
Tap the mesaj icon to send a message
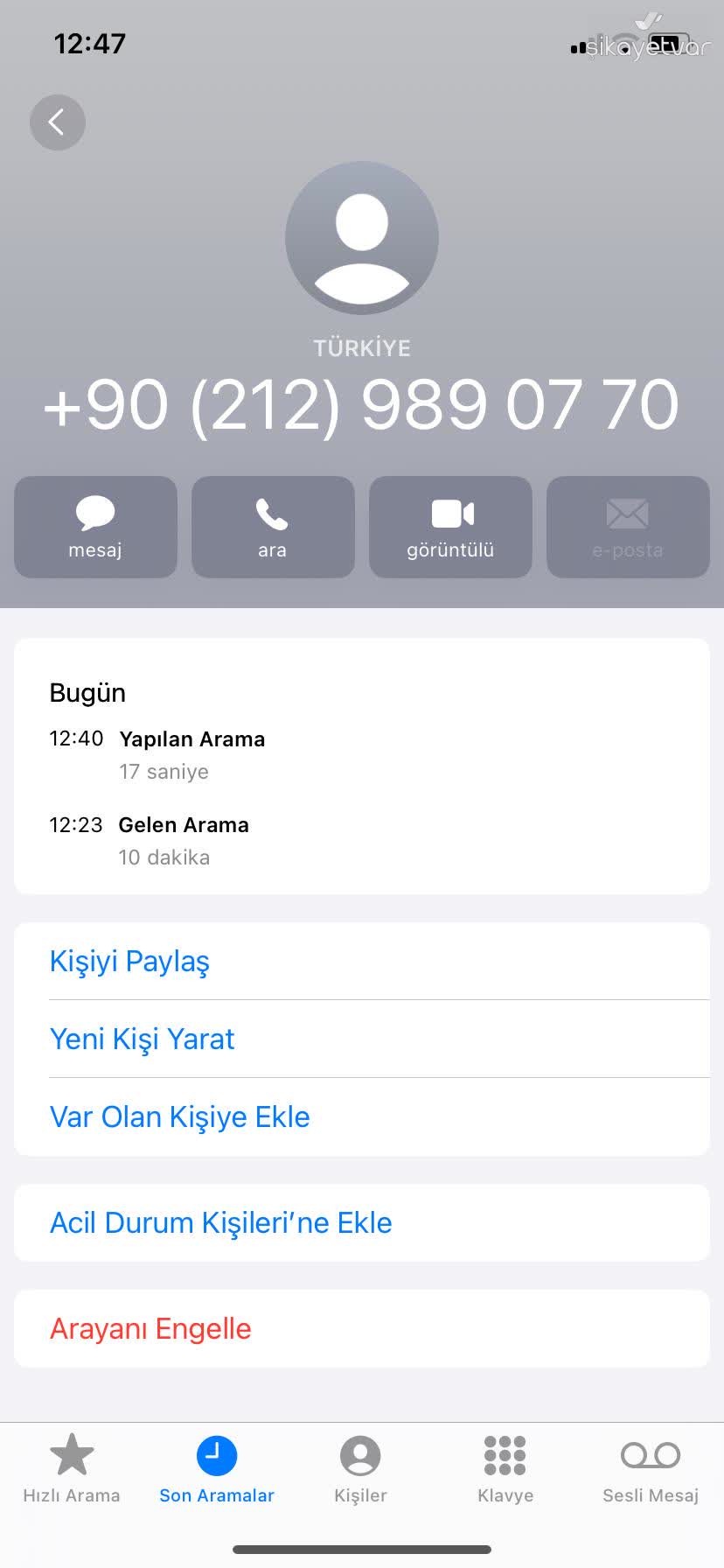tap(94, 525)
